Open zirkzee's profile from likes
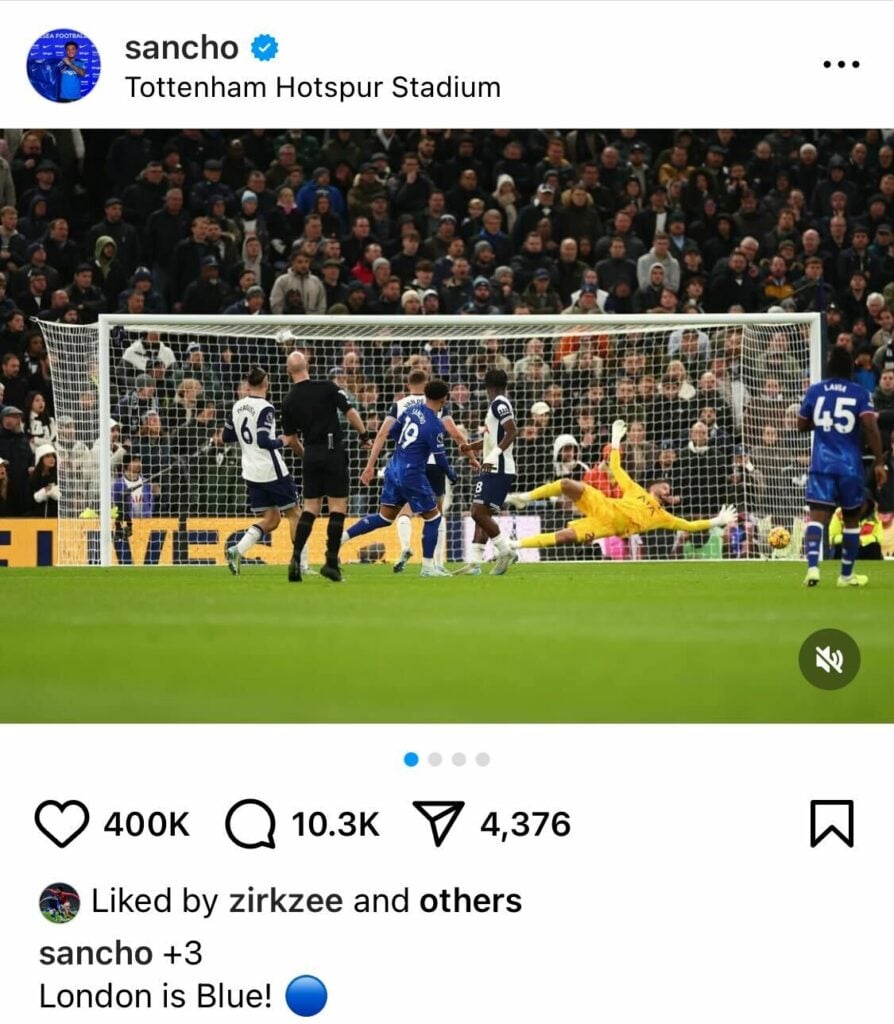The height and width of the screenshot is (1024, 894). 287,901
